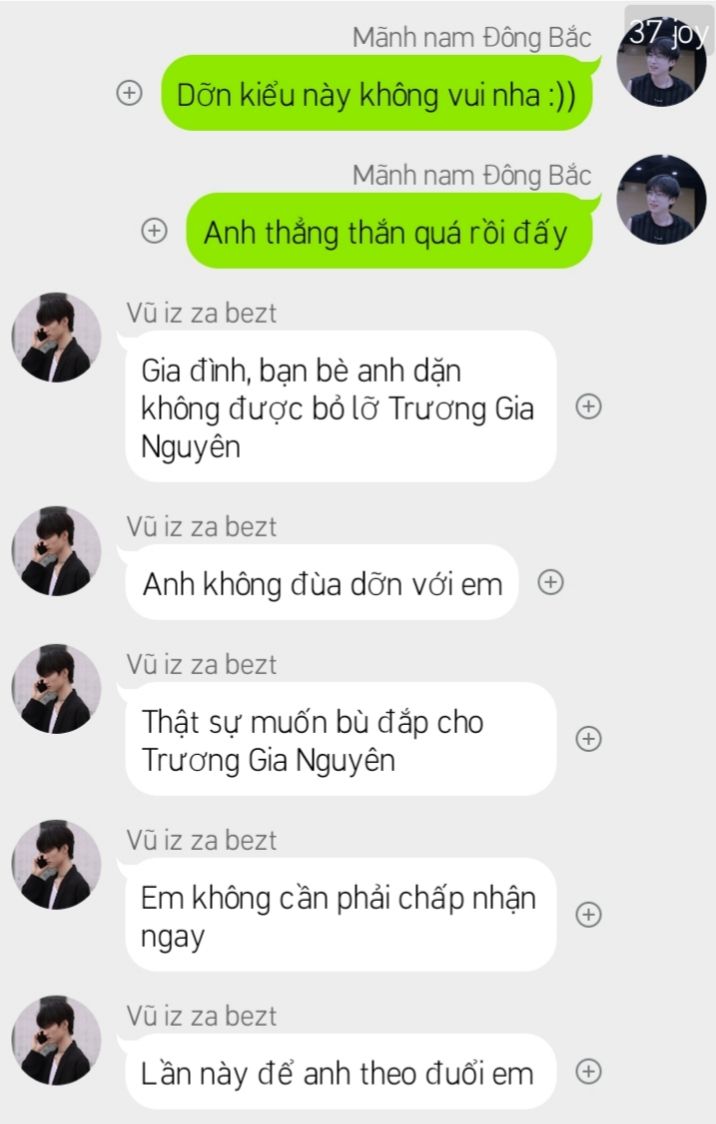Open plus beside "Em không cần phải chấp nhận ngay"
Image resolution: width=716 pixels, height=1124 pixels.
pos(589,914)
